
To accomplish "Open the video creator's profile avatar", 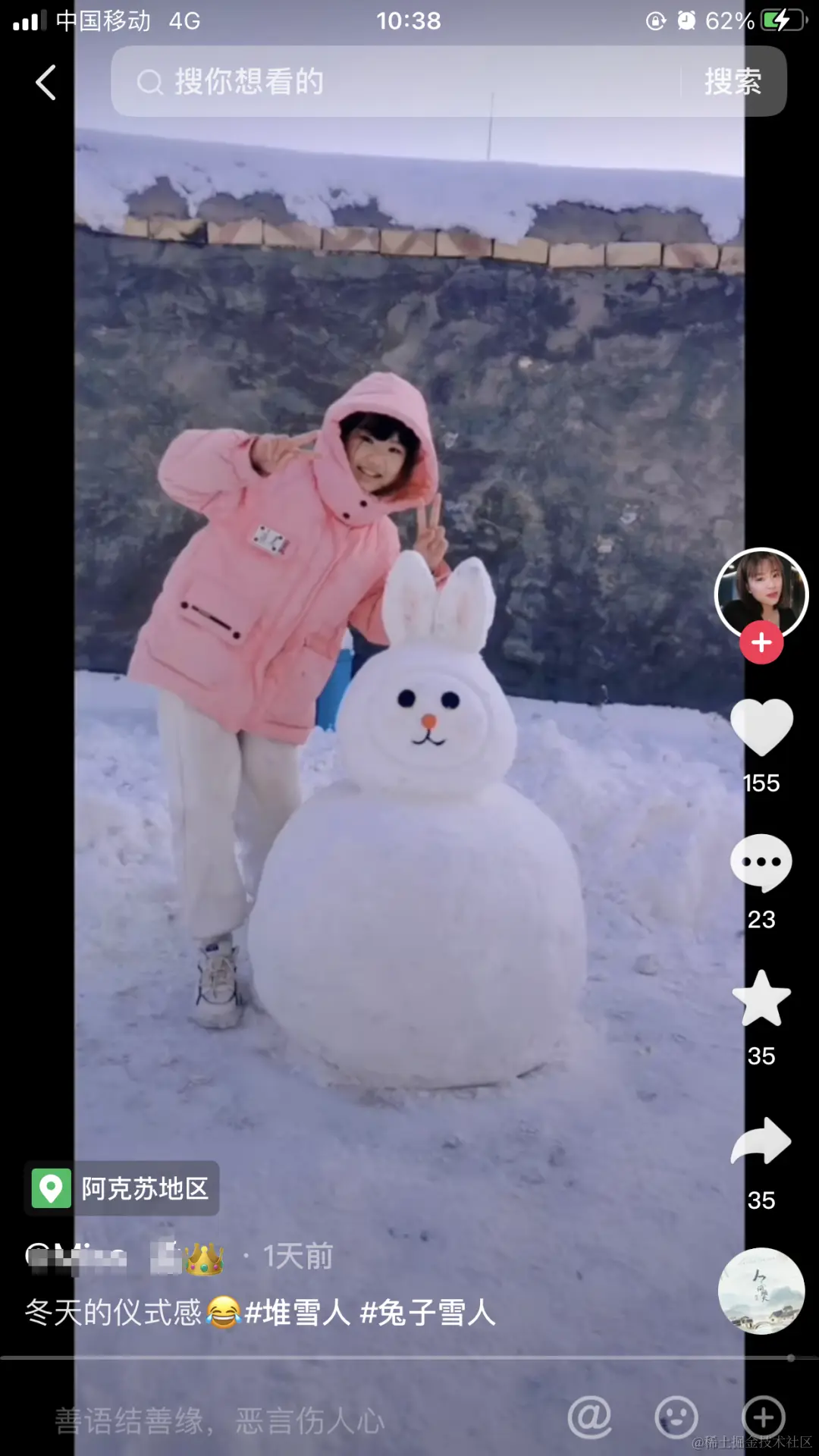I will click(761, 592).
